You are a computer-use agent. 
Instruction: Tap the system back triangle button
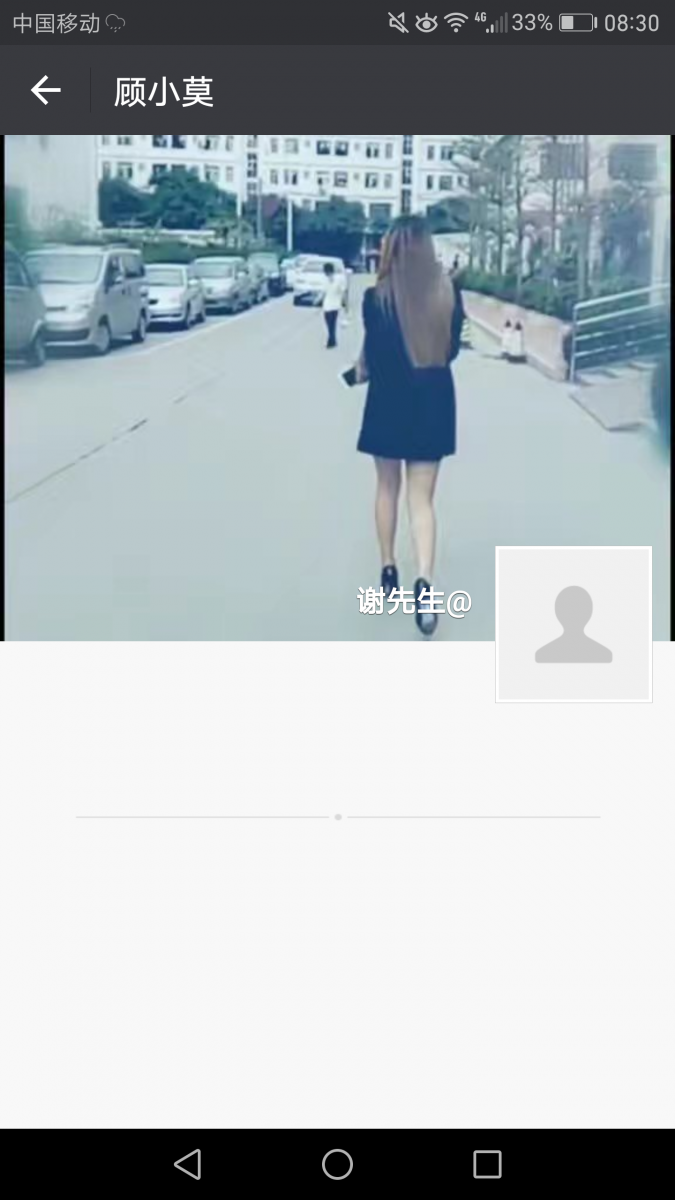[x=187, y=1164]
